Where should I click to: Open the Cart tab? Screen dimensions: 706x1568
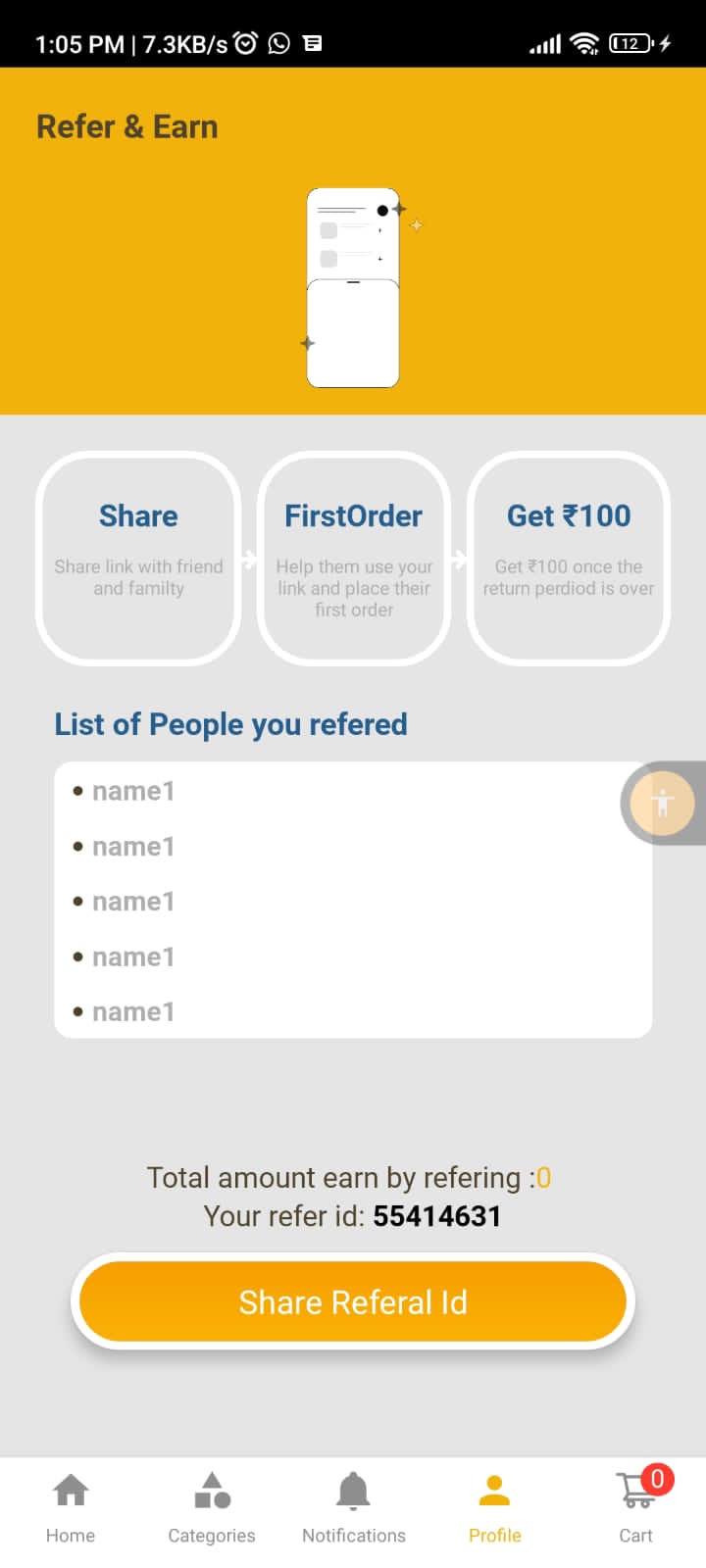(636, 1507)
